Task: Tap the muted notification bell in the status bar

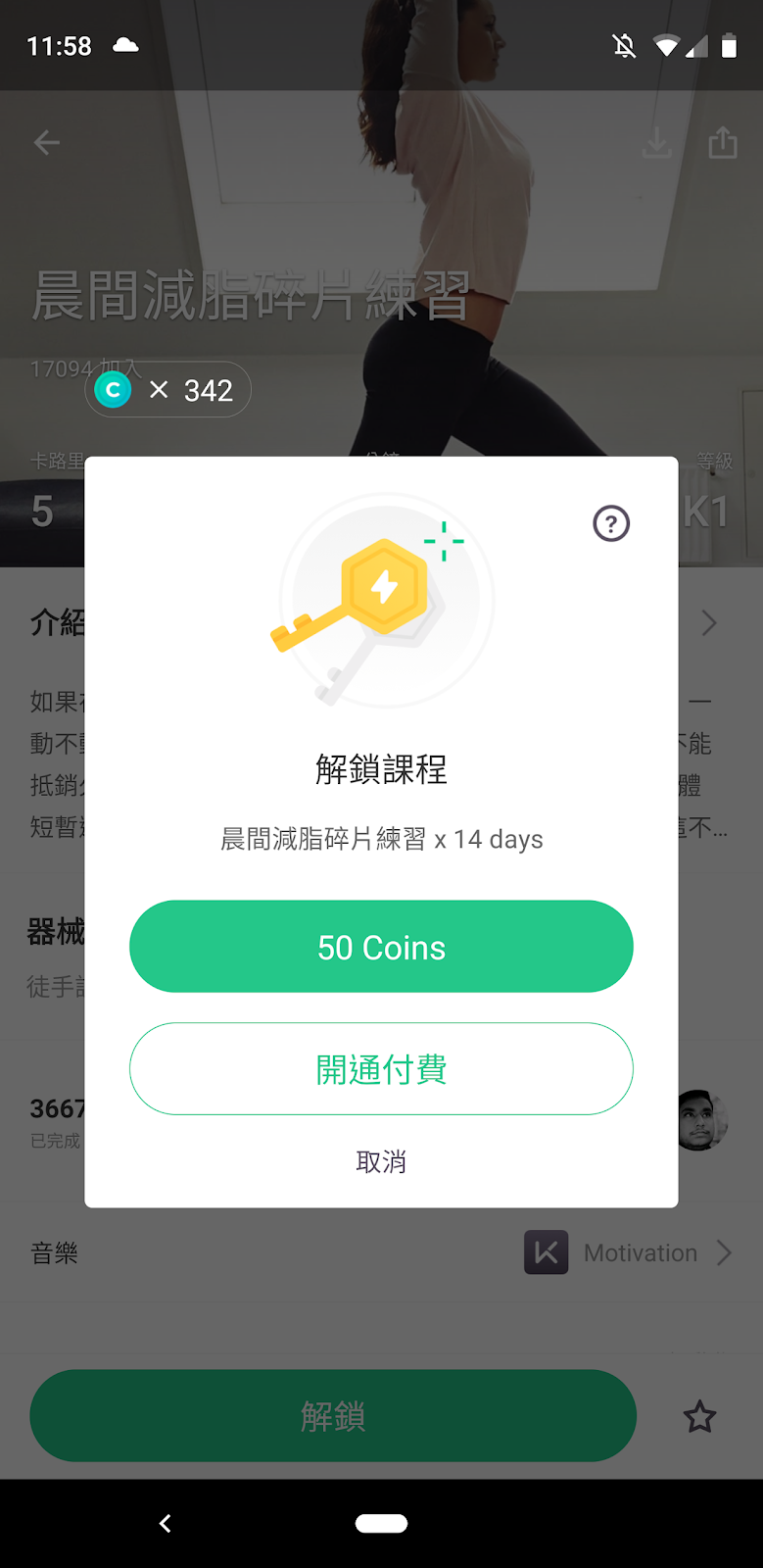Action: click(623, 44)
